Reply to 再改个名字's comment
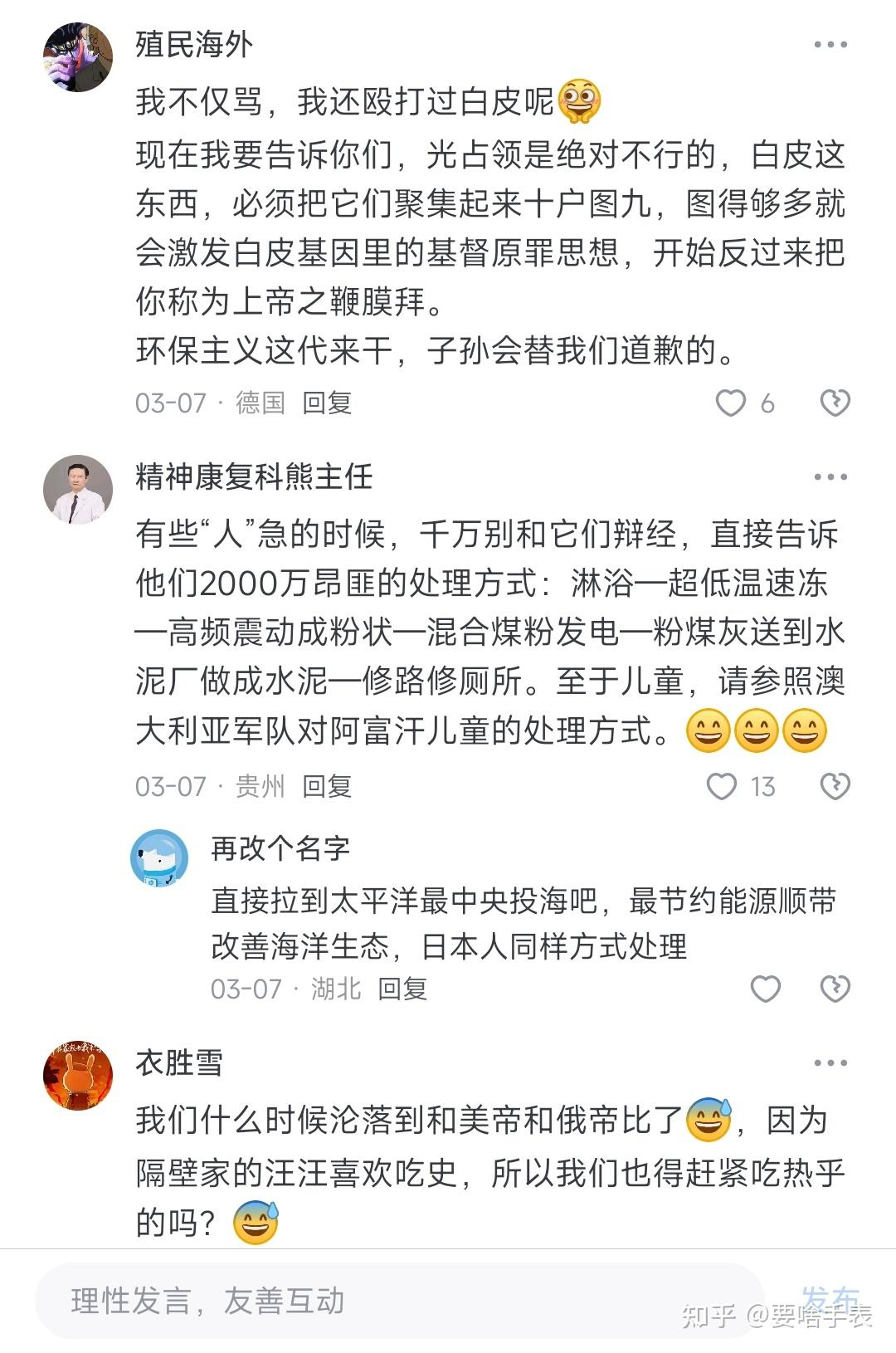 [x=402, y=989]
